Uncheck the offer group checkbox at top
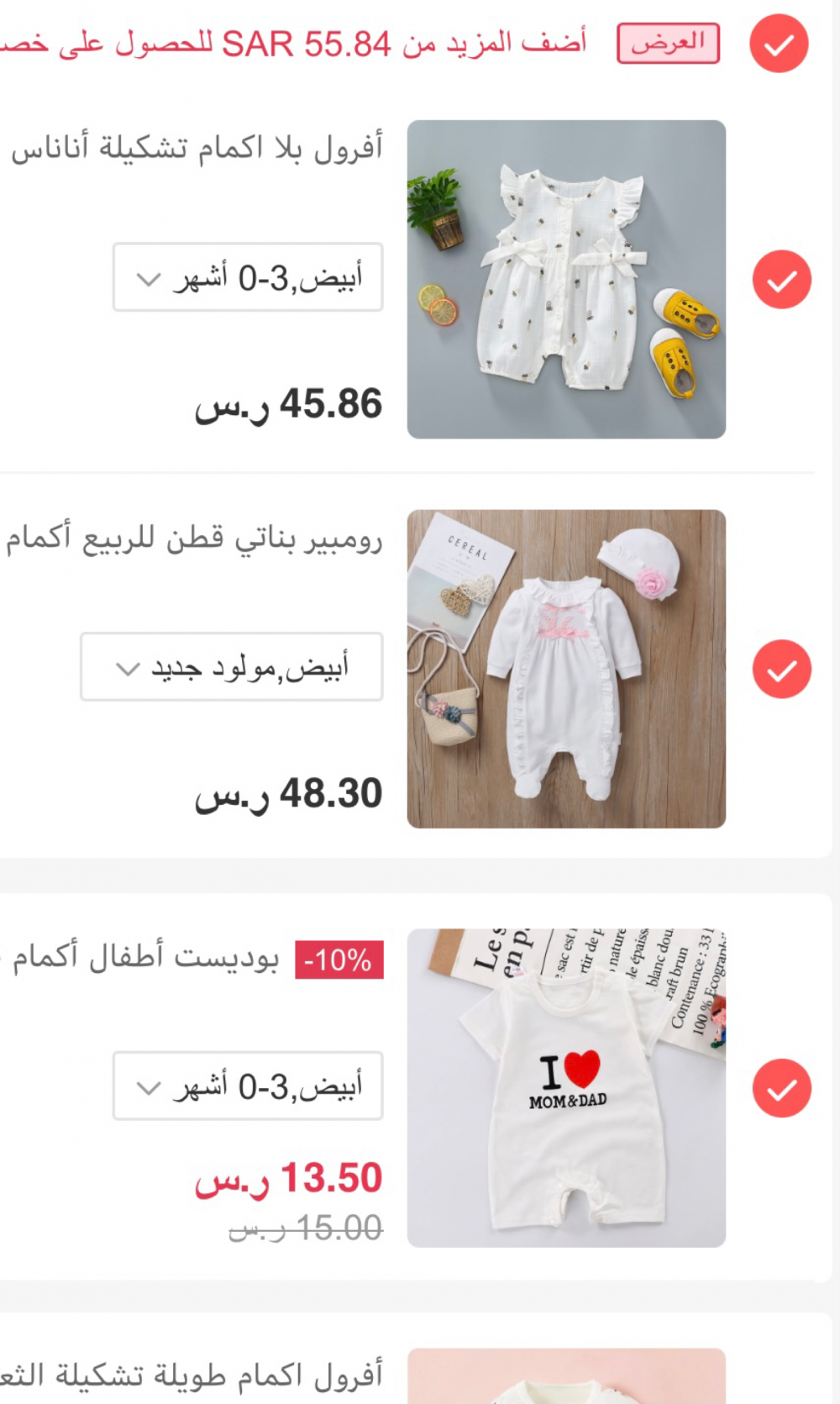 tap(779, 44)
